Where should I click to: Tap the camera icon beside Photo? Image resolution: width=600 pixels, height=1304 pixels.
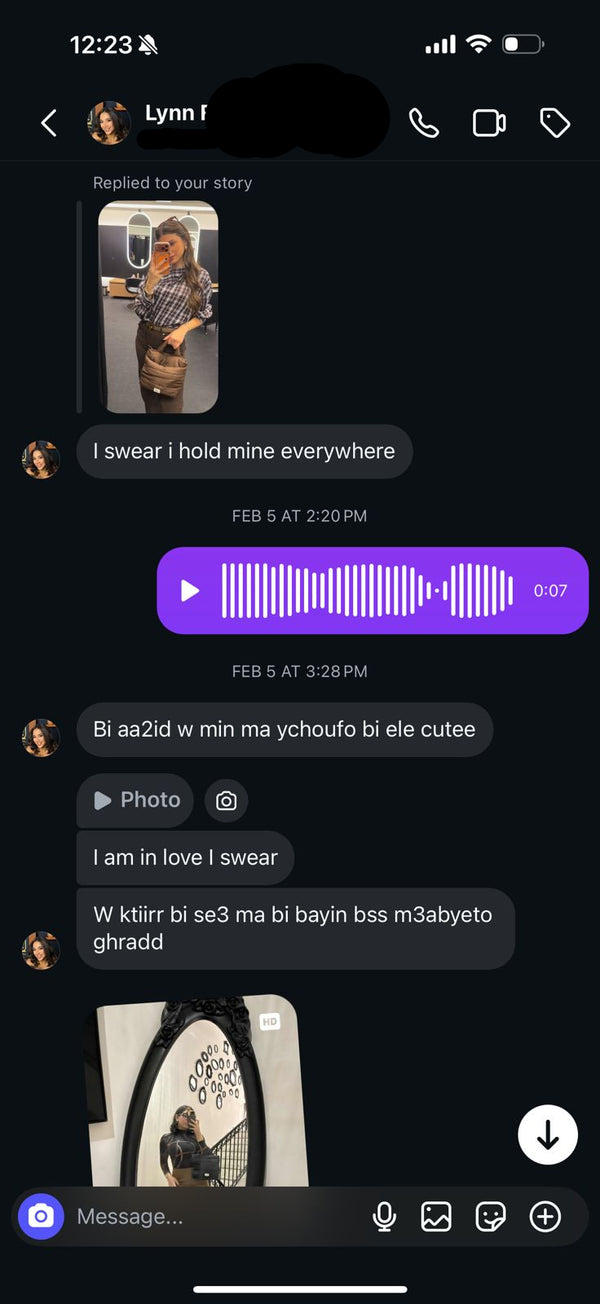226,800
